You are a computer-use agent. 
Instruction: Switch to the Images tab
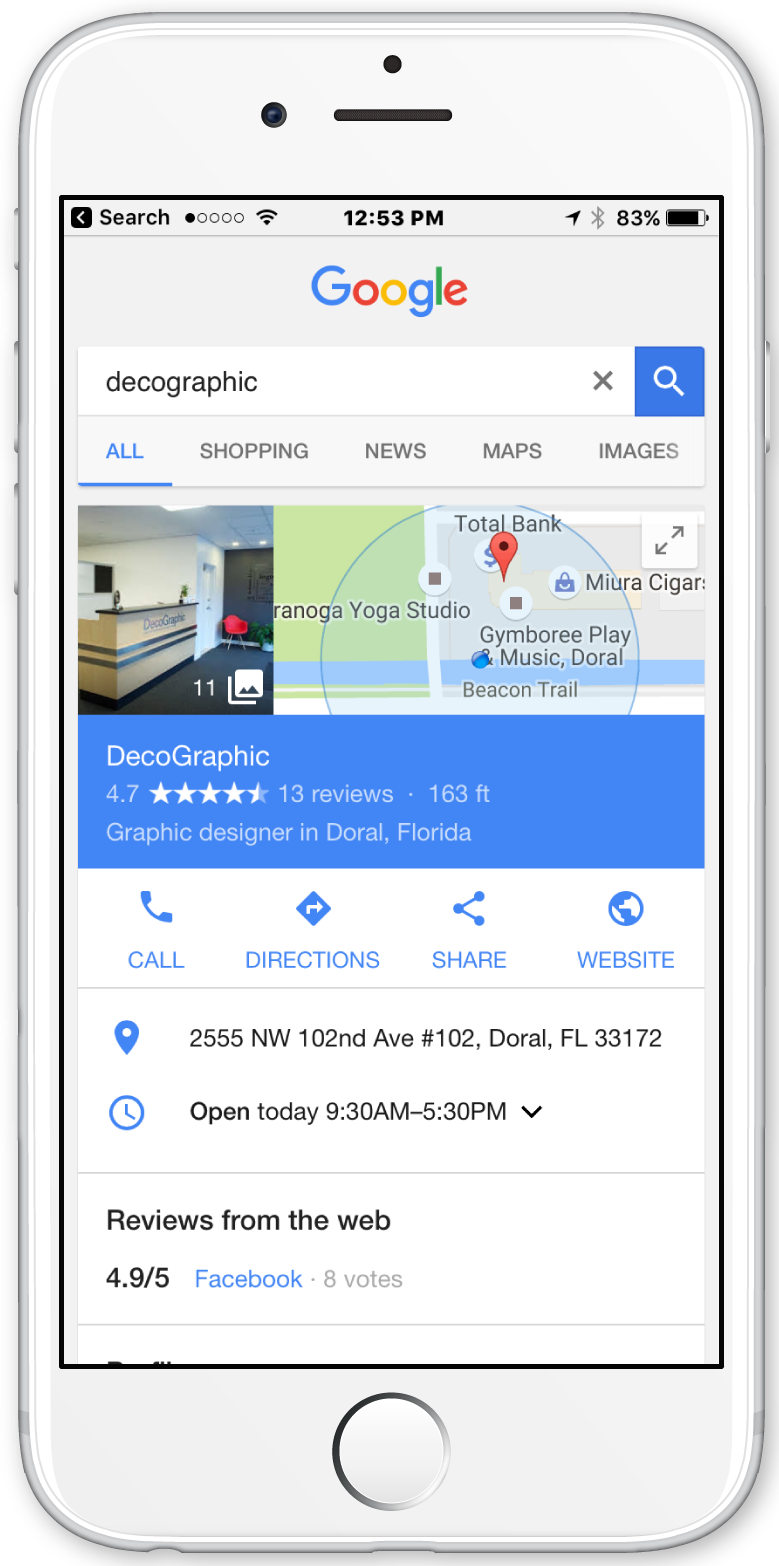coord(638,451)
